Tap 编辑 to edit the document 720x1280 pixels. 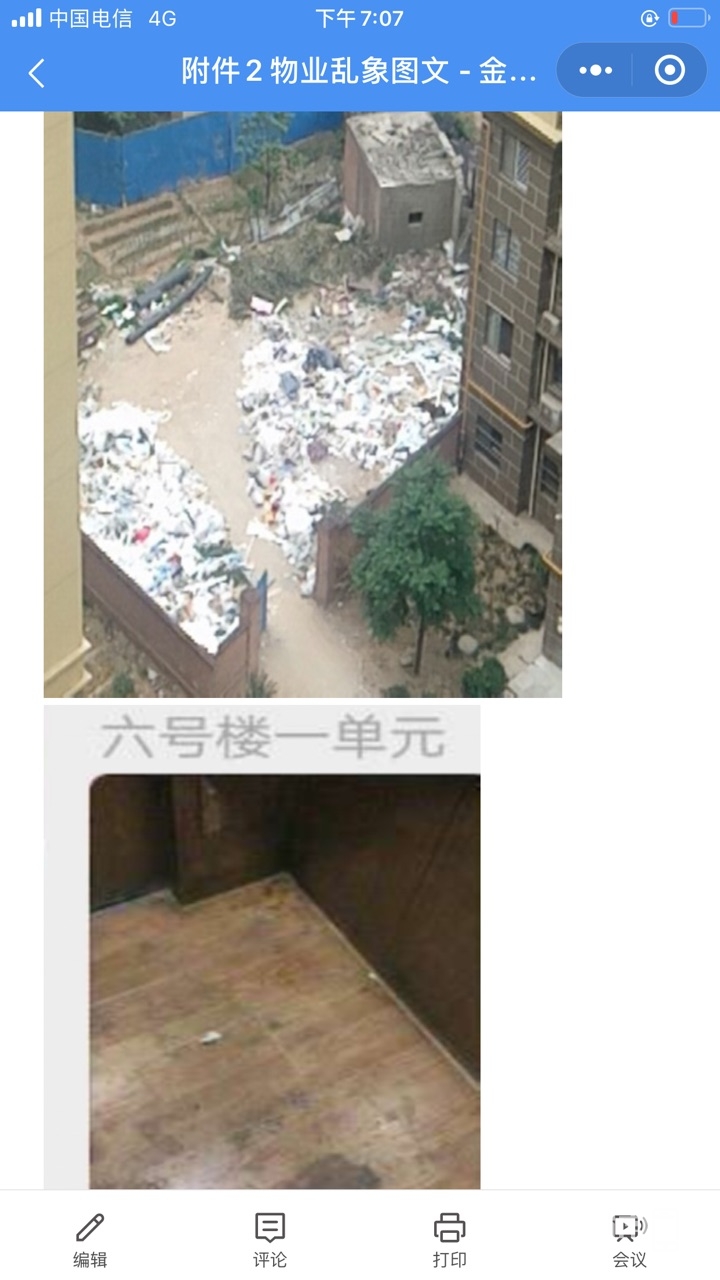90,1238
